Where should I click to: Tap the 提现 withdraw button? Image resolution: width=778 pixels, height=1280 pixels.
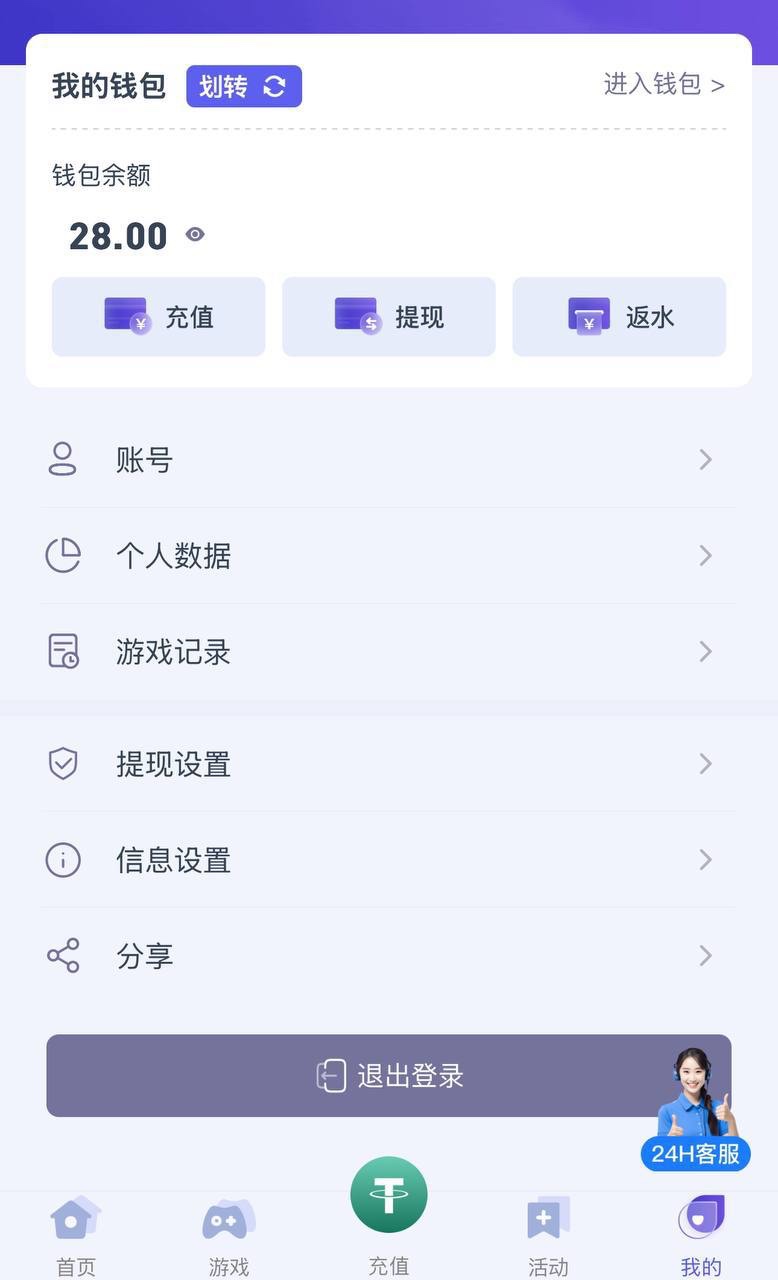[x=389, y=317]
